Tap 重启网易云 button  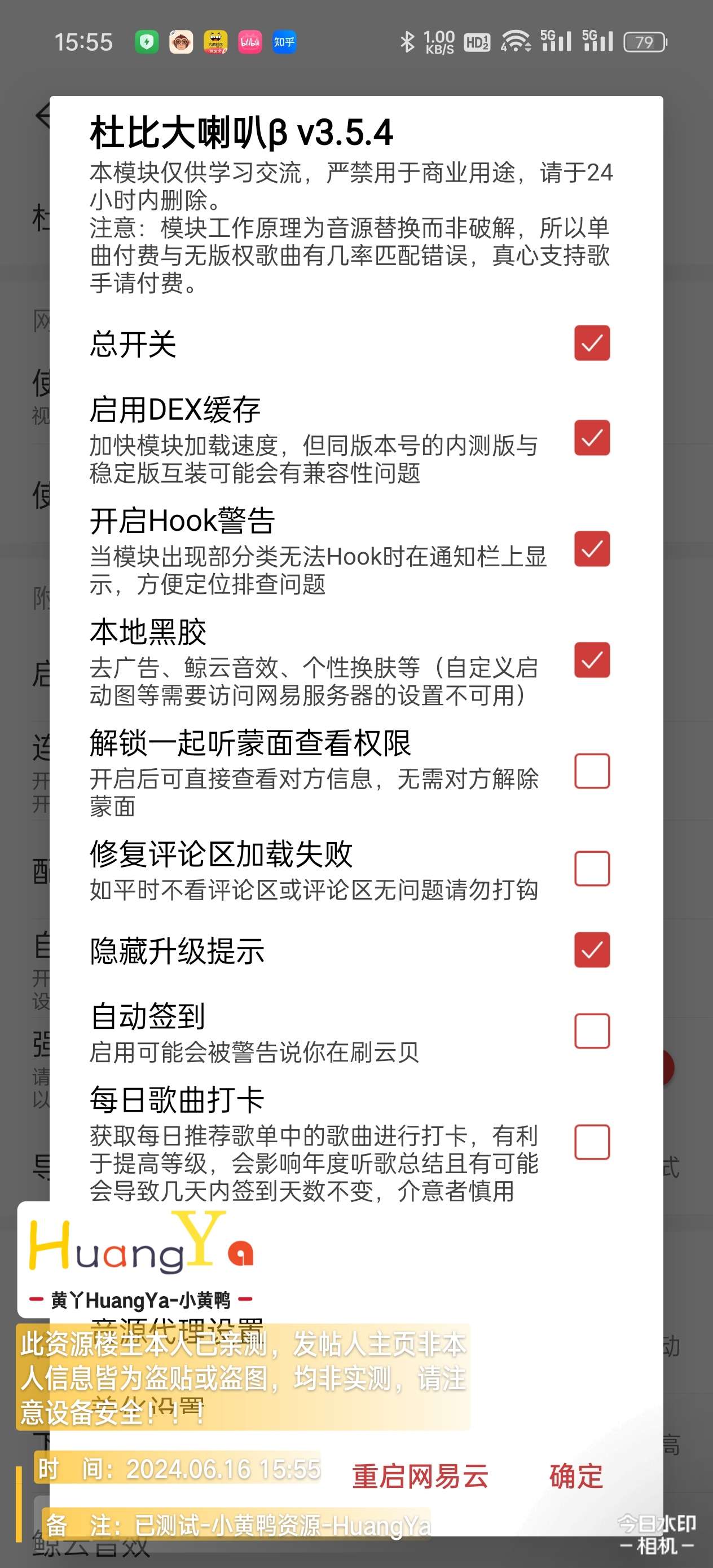420,1477
